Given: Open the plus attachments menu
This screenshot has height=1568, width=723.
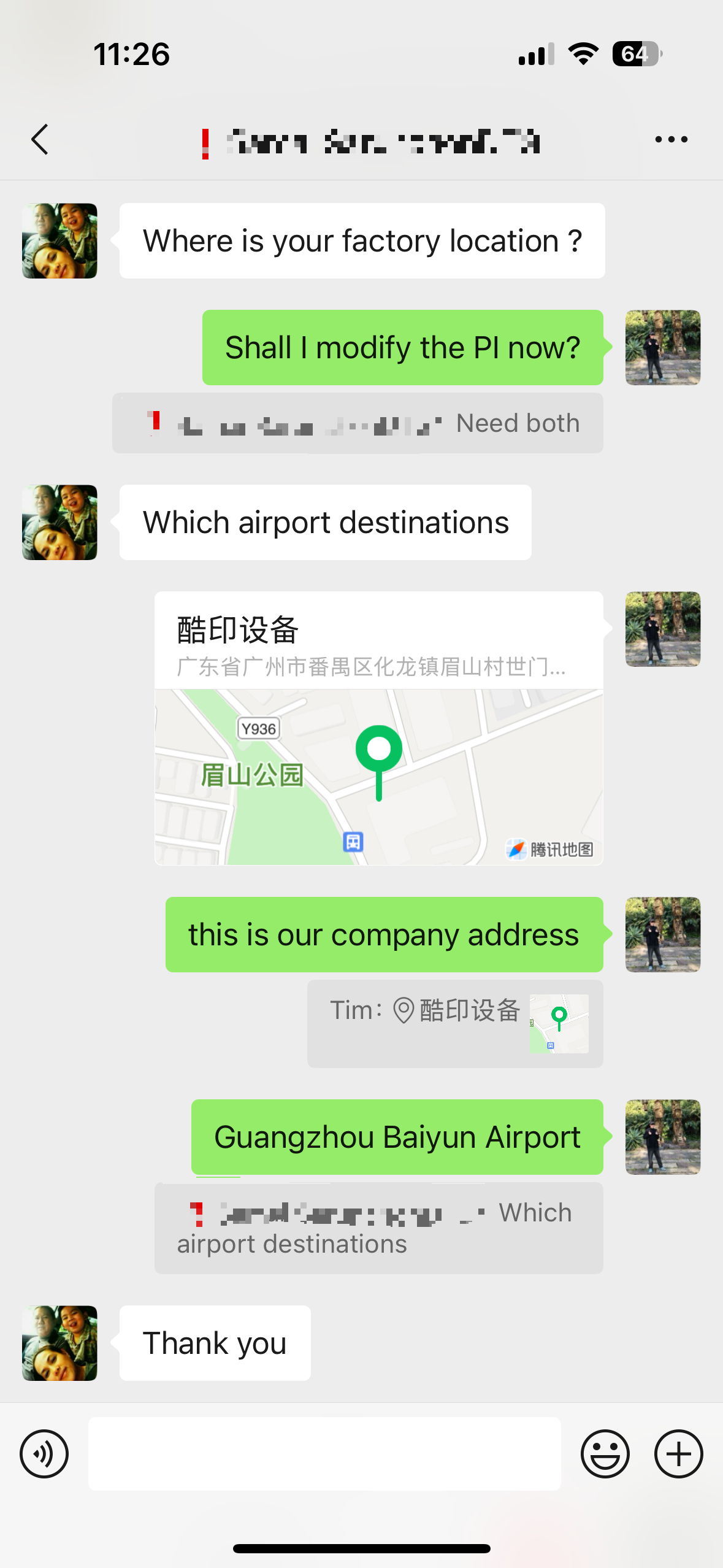Looking at the screenshot, I should click(678, 1454).
